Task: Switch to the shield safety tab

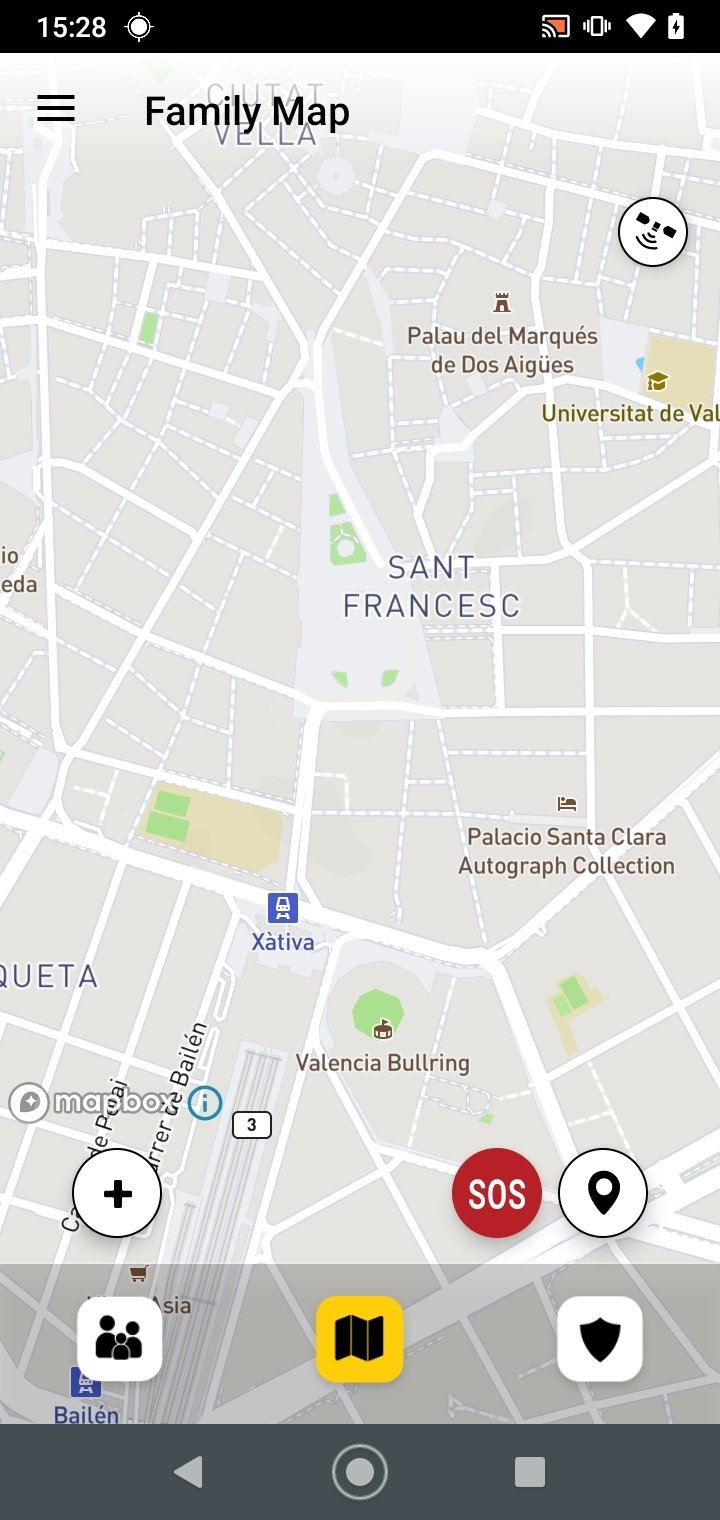Action: 600,1339
